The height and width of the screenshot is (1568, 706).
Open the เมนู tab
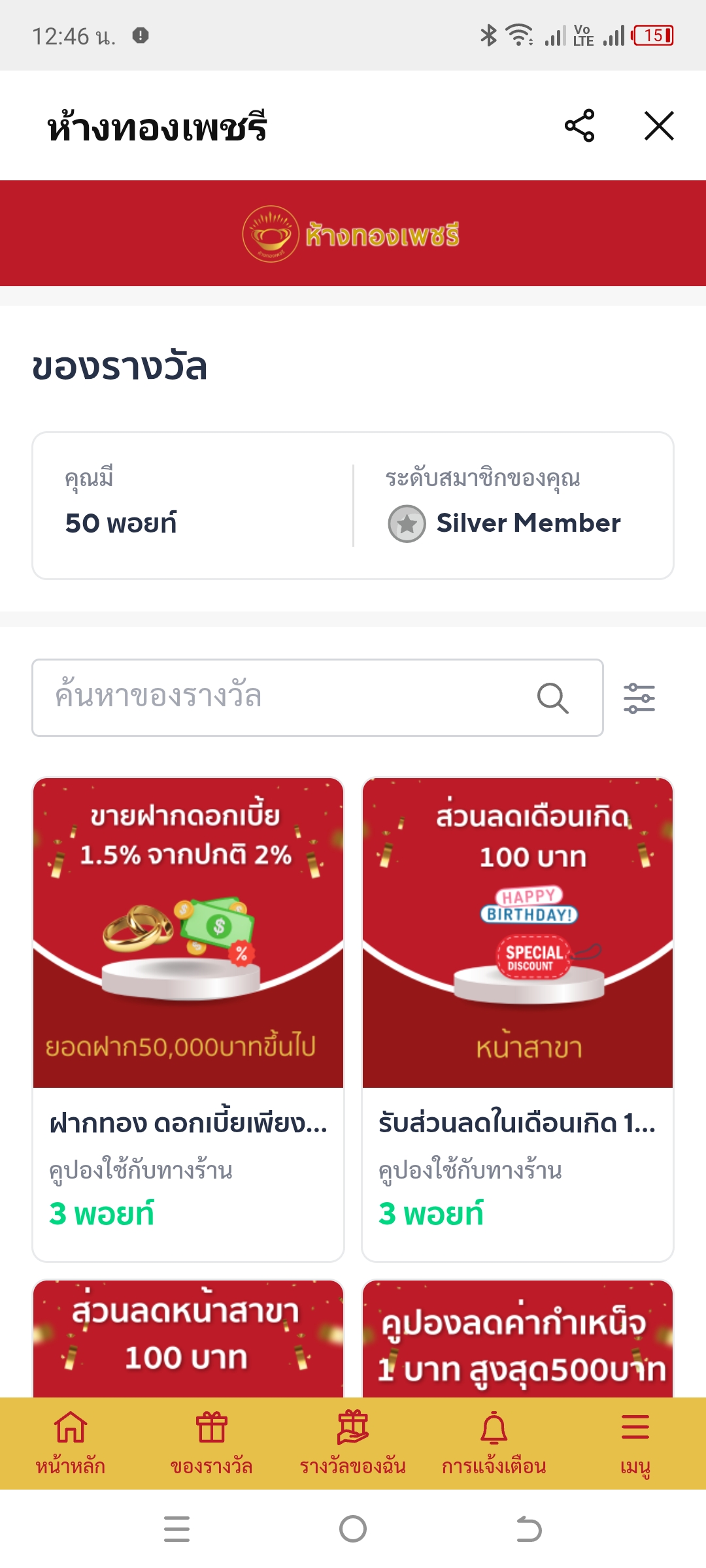click(x=635, y=1443)
